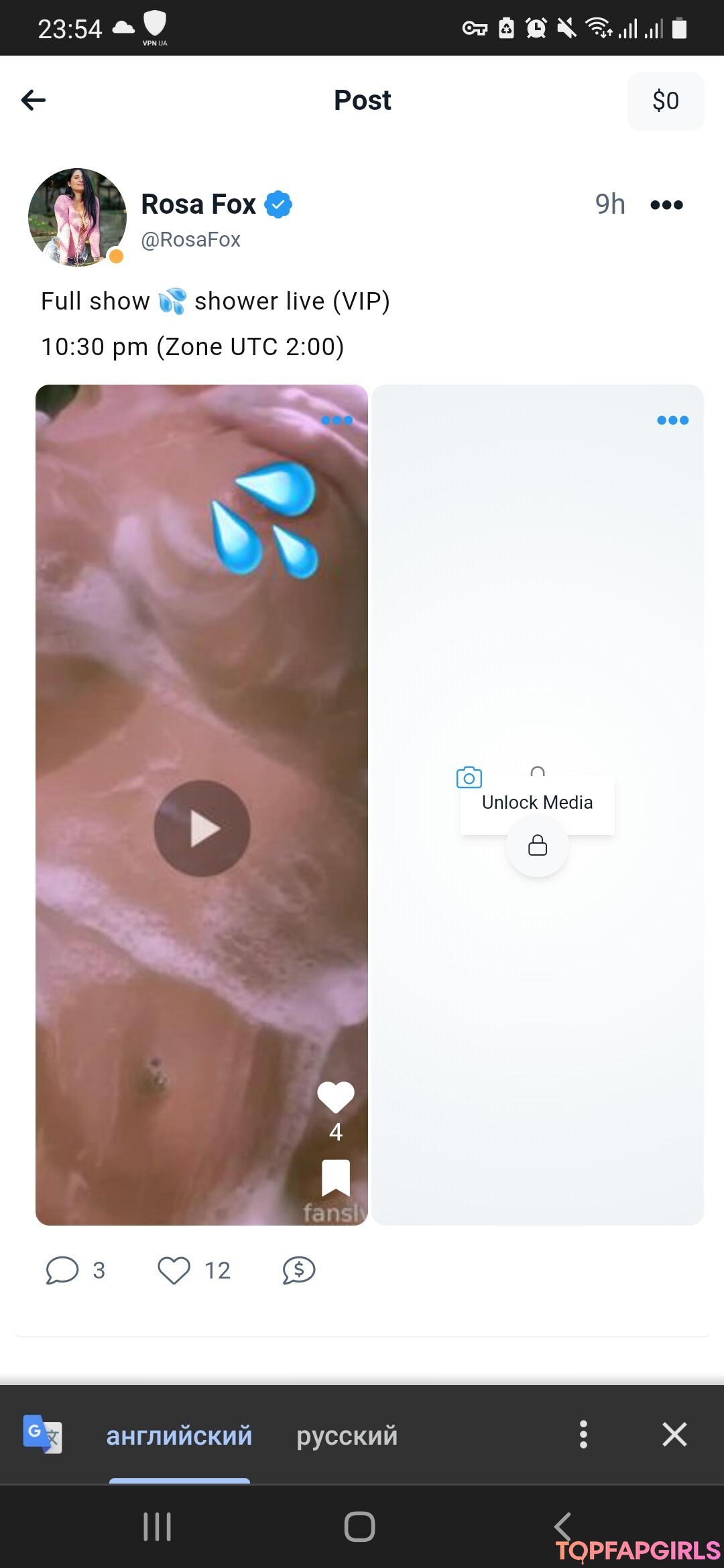The height and width of the screenshot is (1568, 724).
Task: Open options on the locked media tile
Action: pos(672,421)
